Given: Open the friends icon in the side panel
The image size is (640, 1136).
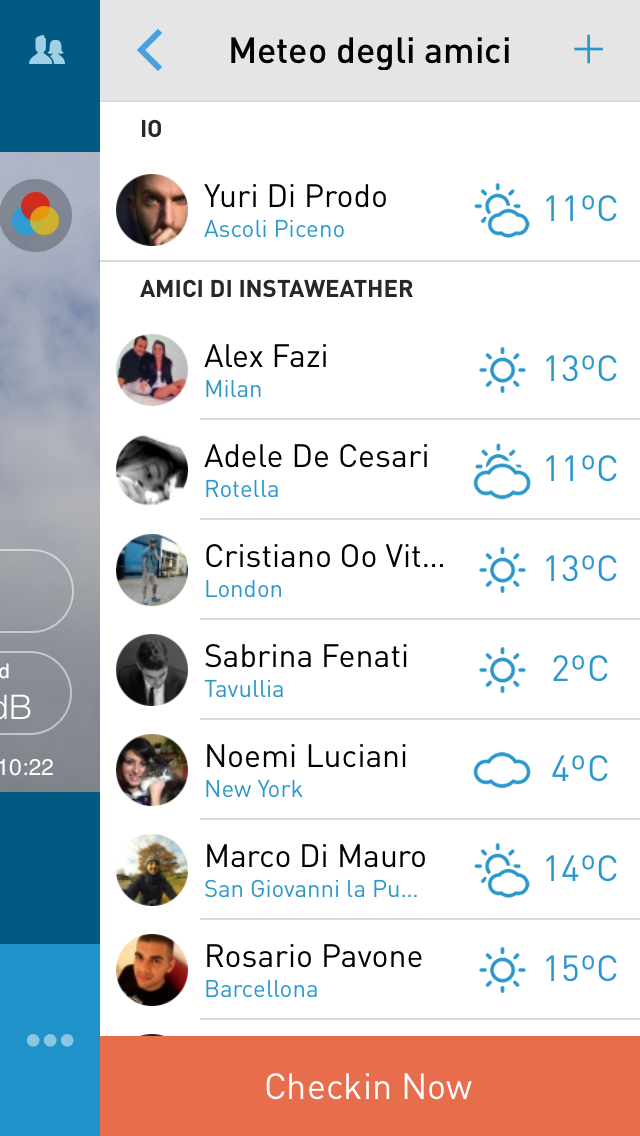Looking at the screenshot, I should click(x=47, y=50).
